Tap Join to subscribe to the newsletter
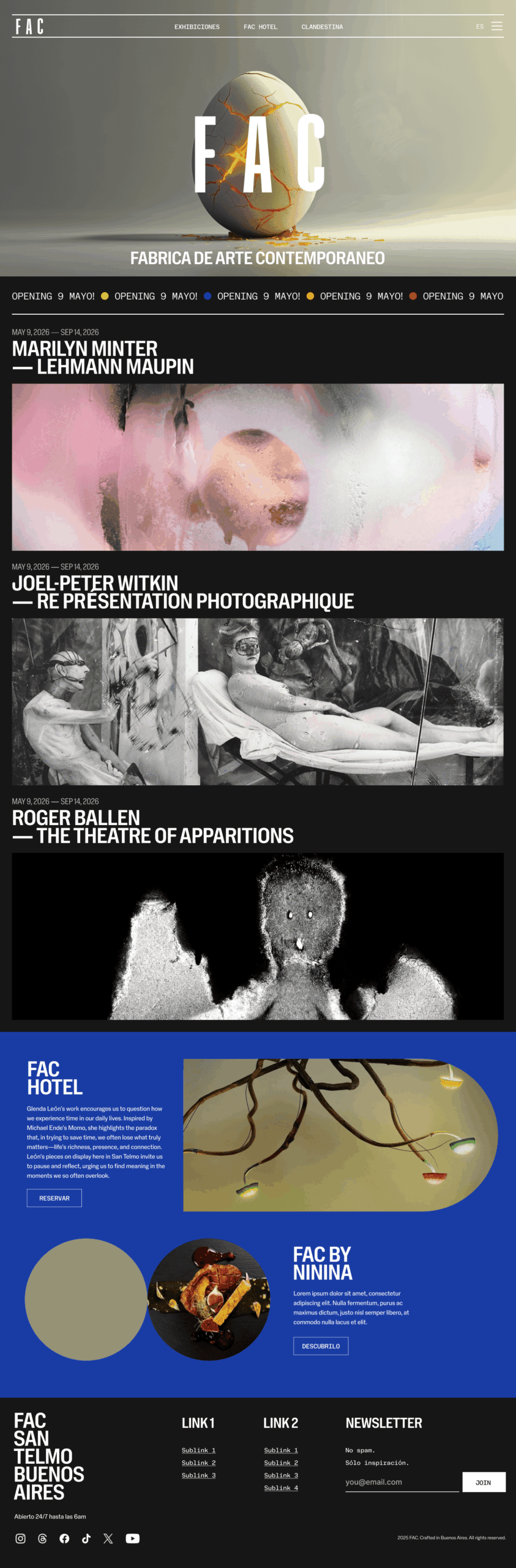 point(484,1482)
